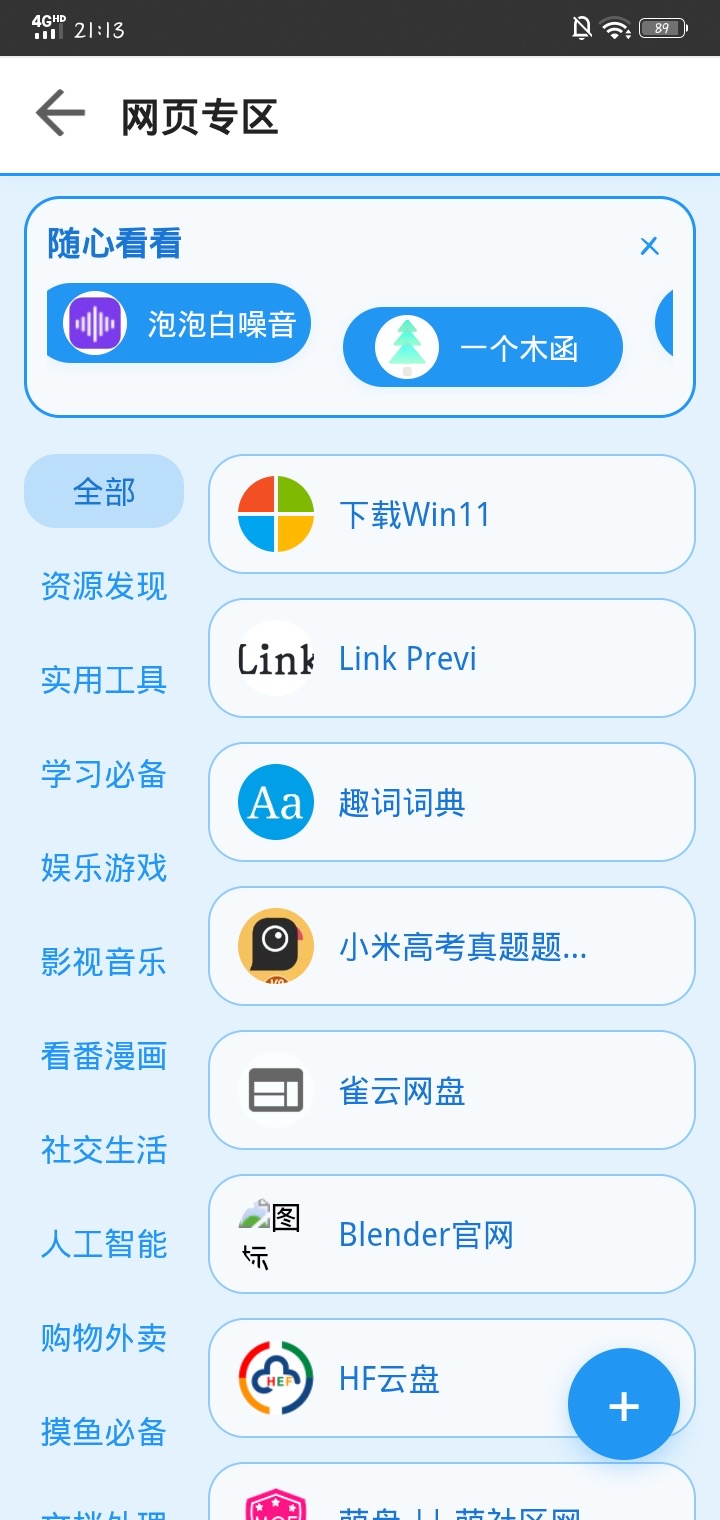
Task: Switch to 影视音乐 category
Action: pyautogui.click(x=104, y=962)
